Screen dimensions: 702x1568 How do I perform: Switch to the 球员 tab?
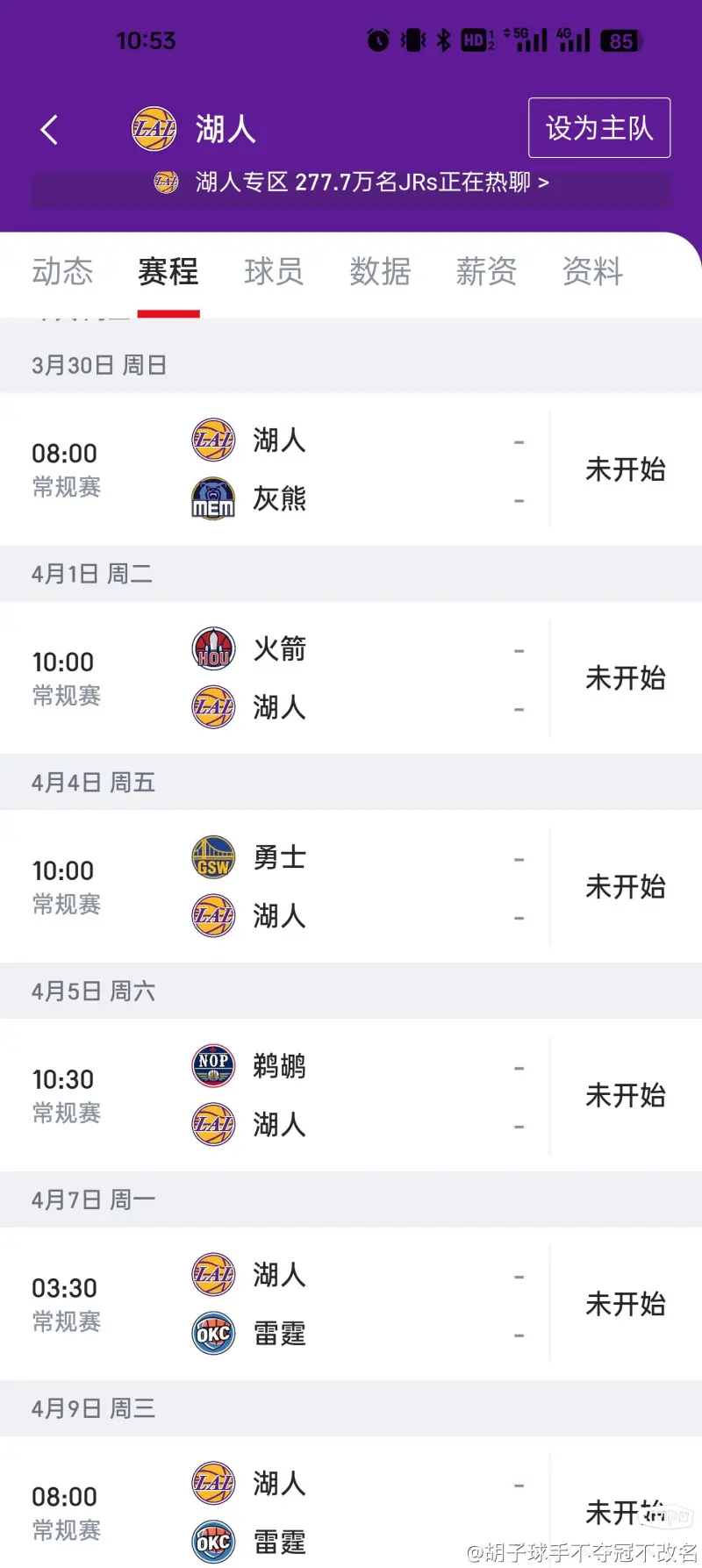[x=274, y=271]
